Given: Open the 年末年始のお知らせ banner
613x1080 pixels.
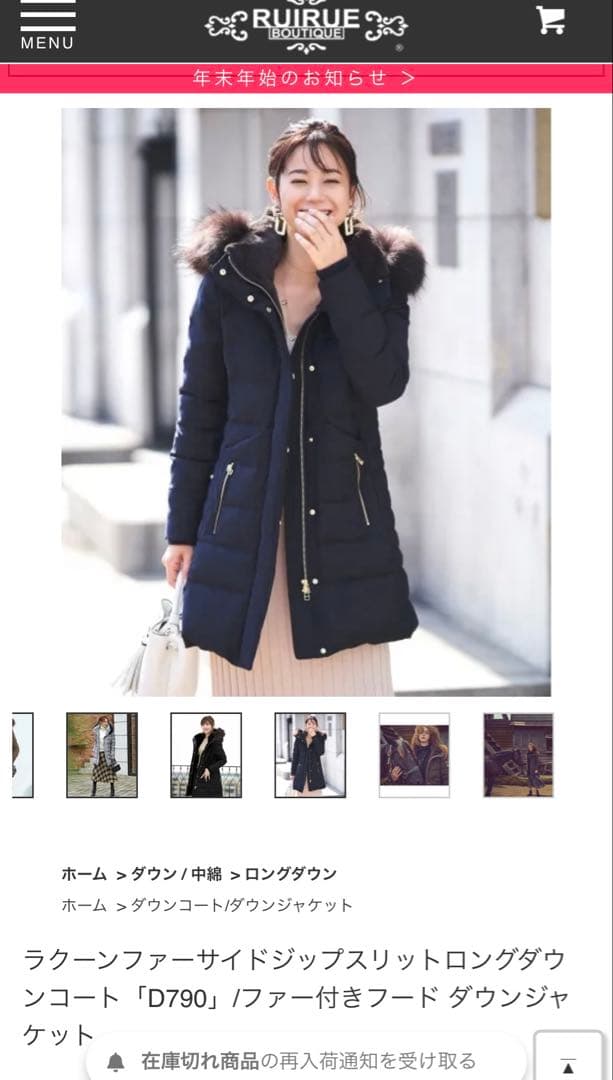Looking at the screenshot, I should click(306, 78).
